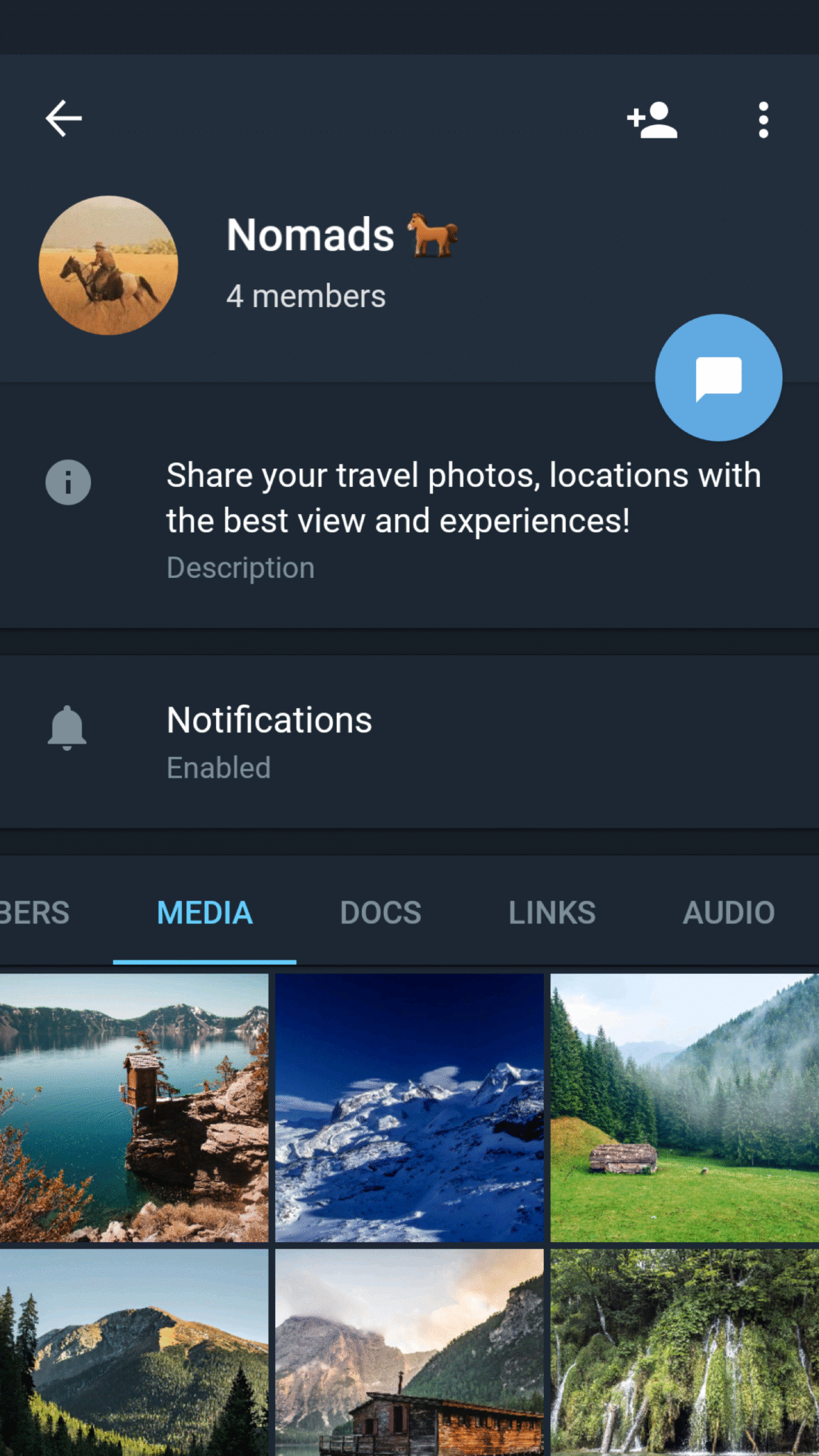Click the MEDIA tab label
The width and height of the screenshot is (819, 1456).
point(205,912)
